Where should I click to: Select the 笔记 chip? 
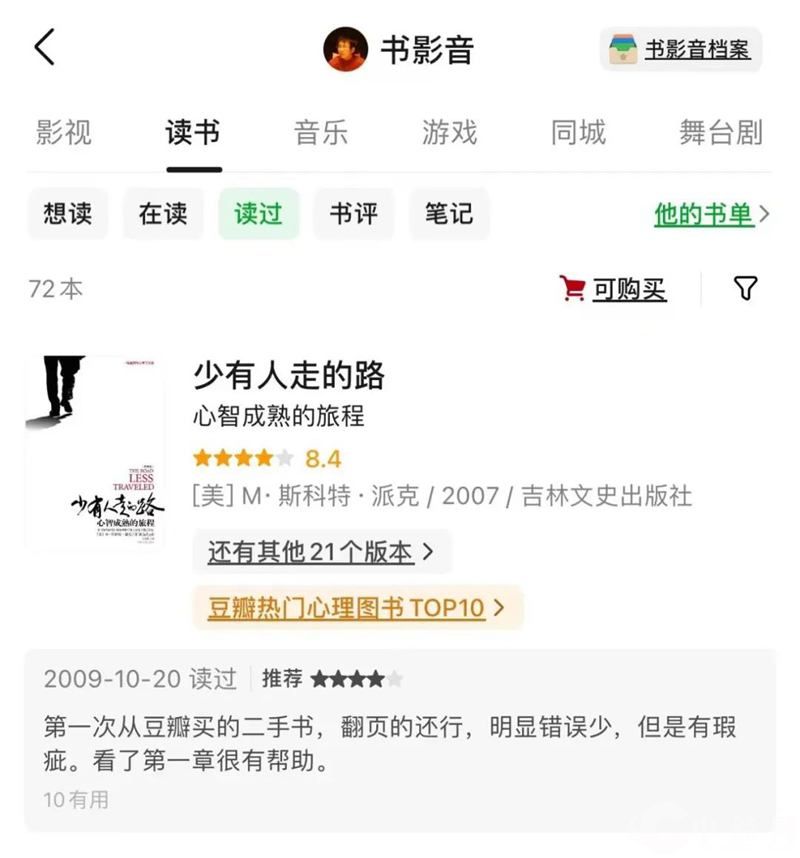click(x=449, y=214)
